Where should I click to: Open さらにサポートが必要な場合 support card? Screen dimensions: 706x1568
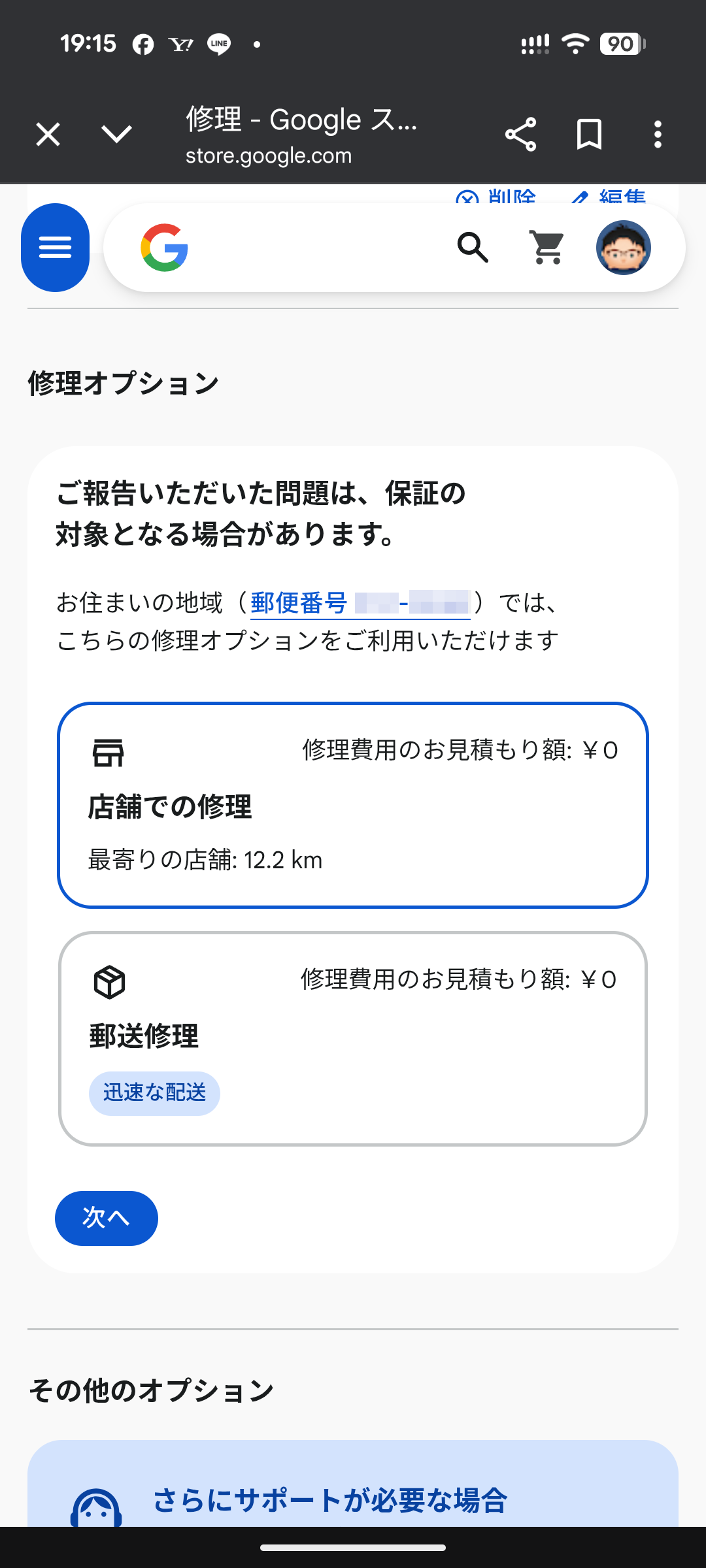pos(353,1496)
